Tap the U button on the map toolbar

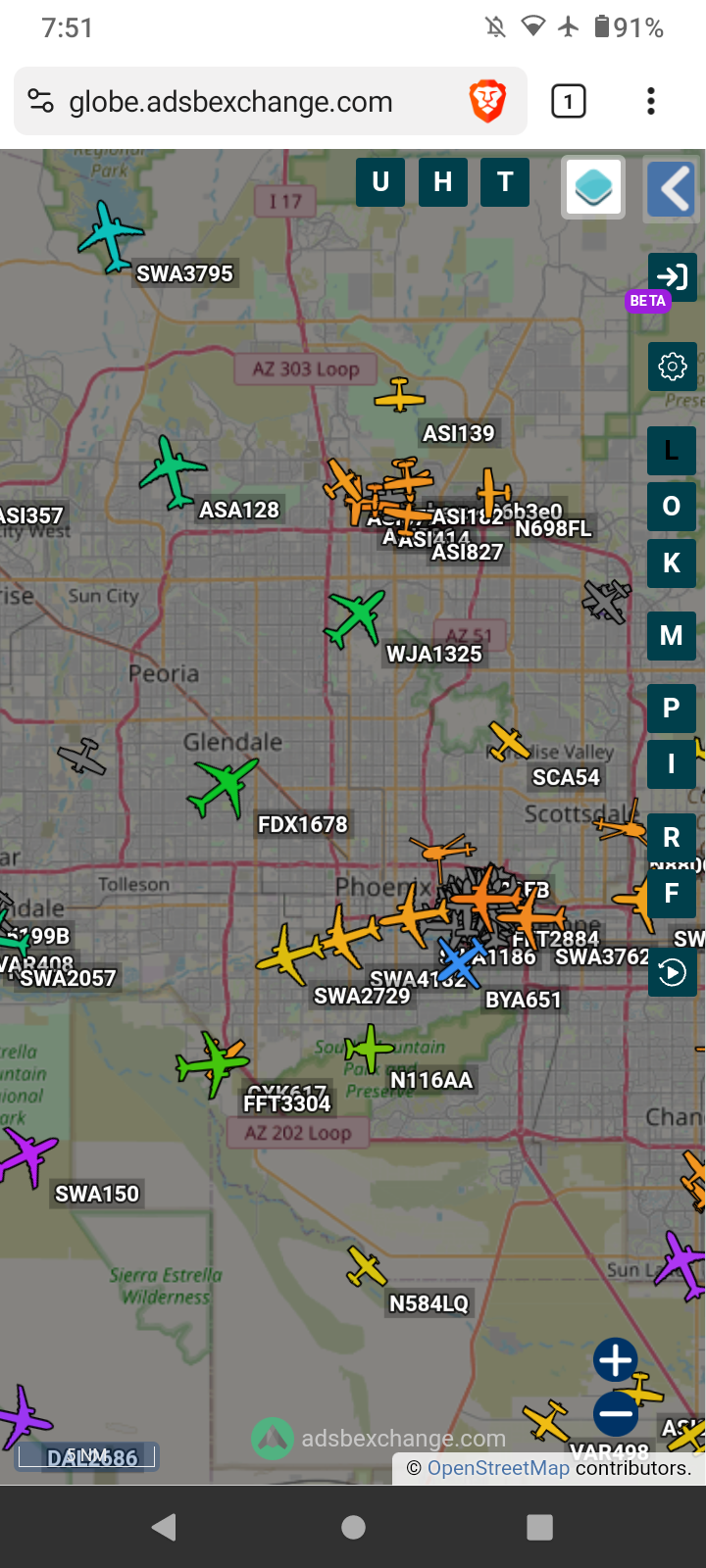tap(380, 182)
